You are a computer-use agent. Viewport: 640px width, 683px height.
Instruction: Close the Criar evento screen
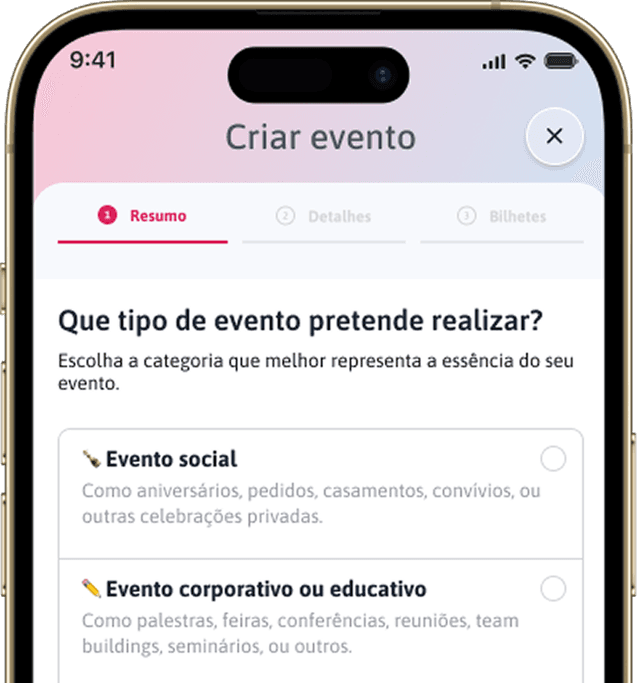[554, 137]
